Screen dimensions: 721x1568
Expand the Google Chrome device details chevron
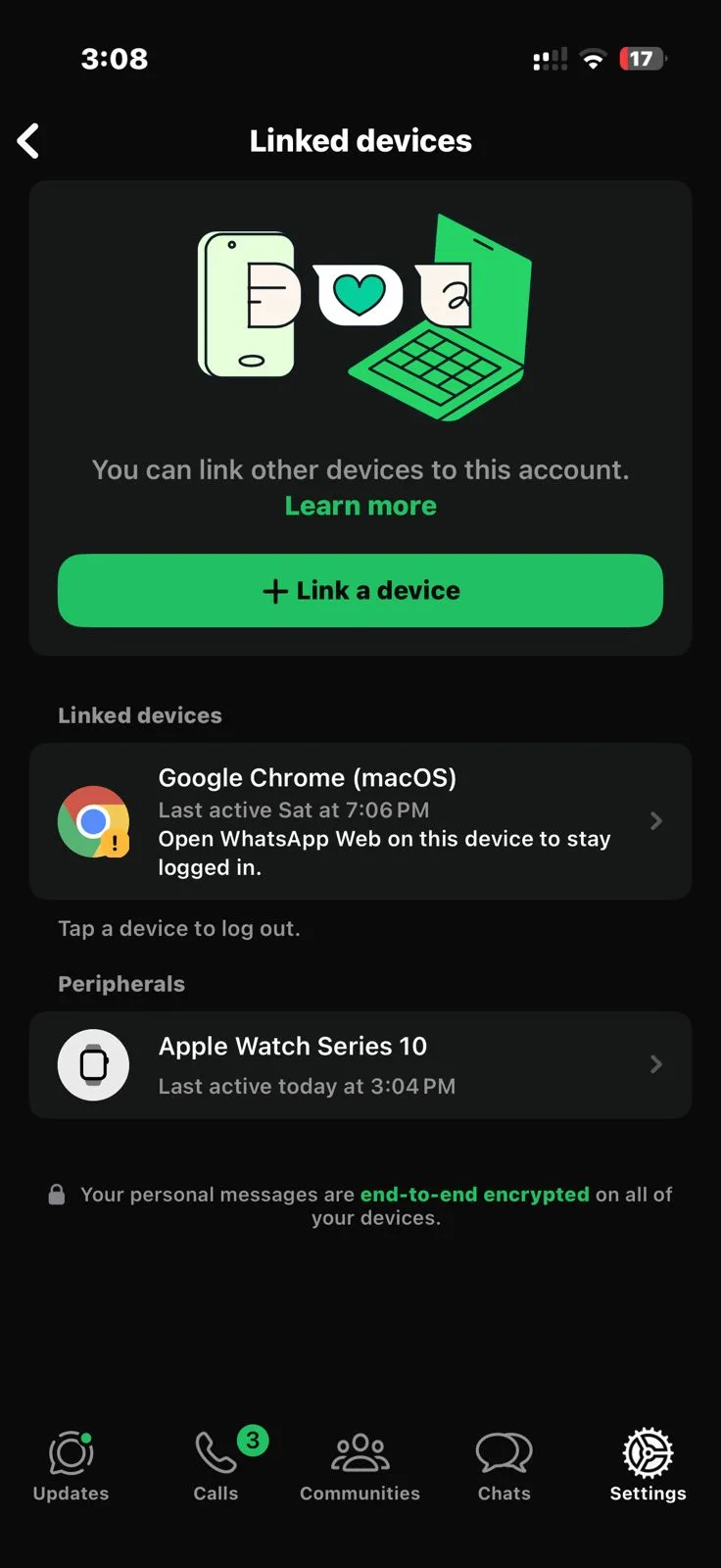[x=655, y=820]
